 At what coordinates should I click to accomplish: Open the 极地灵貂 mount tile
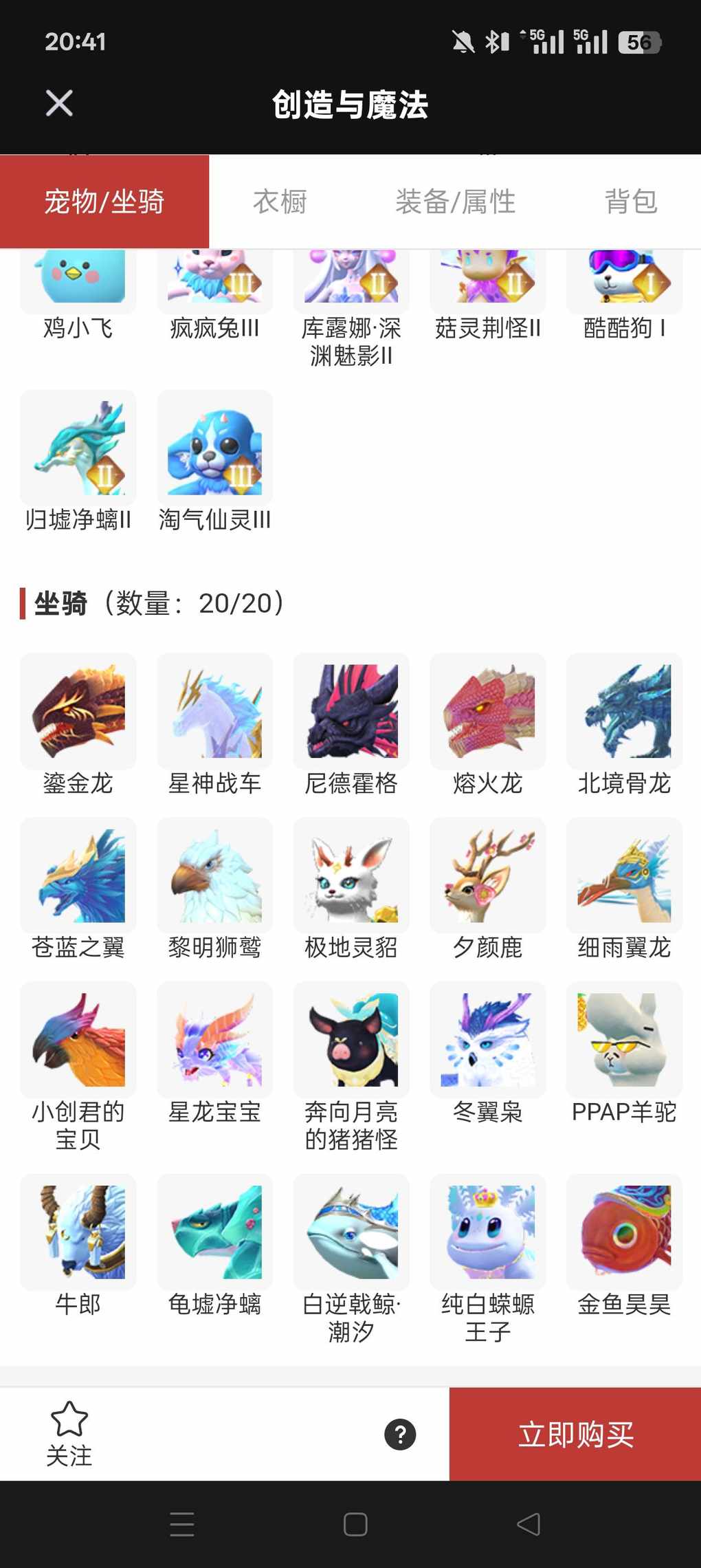click(x=351, y=876)
